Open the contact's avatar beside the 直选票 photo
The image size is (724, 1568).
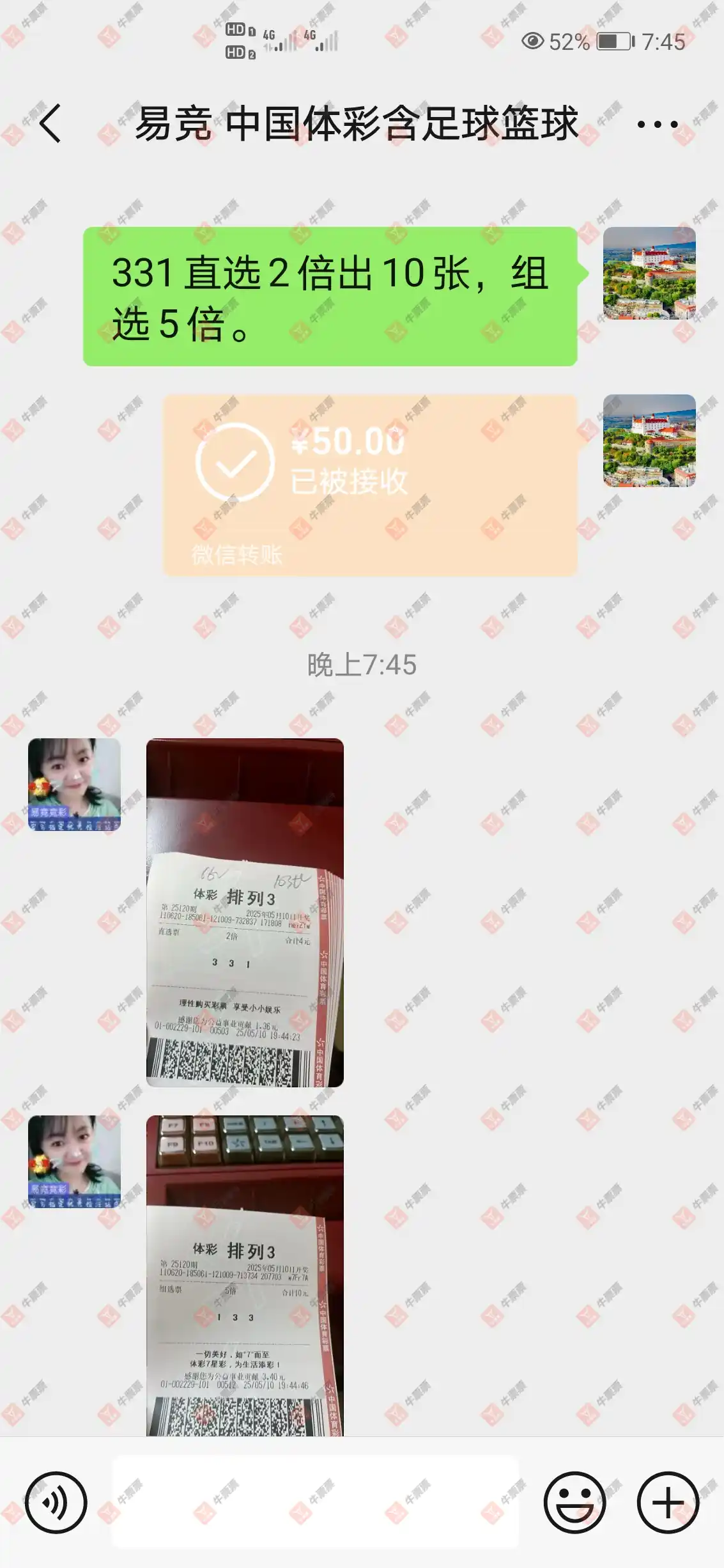[74, 784]
